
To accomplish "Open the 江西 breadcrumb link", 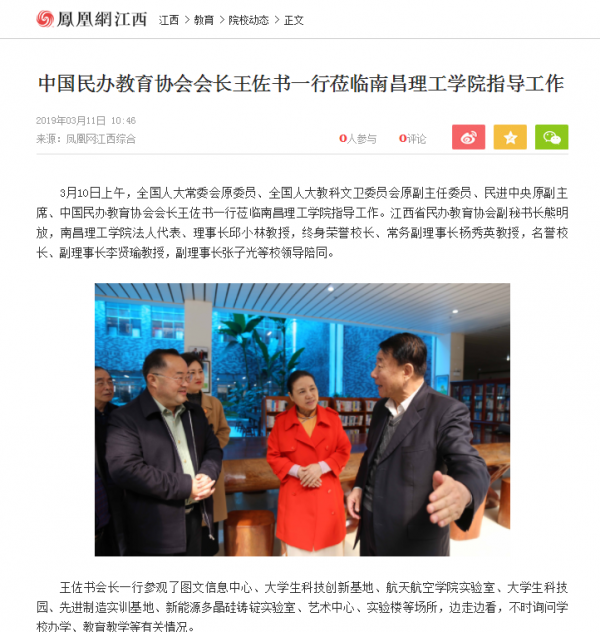I will tap(168, 19).
